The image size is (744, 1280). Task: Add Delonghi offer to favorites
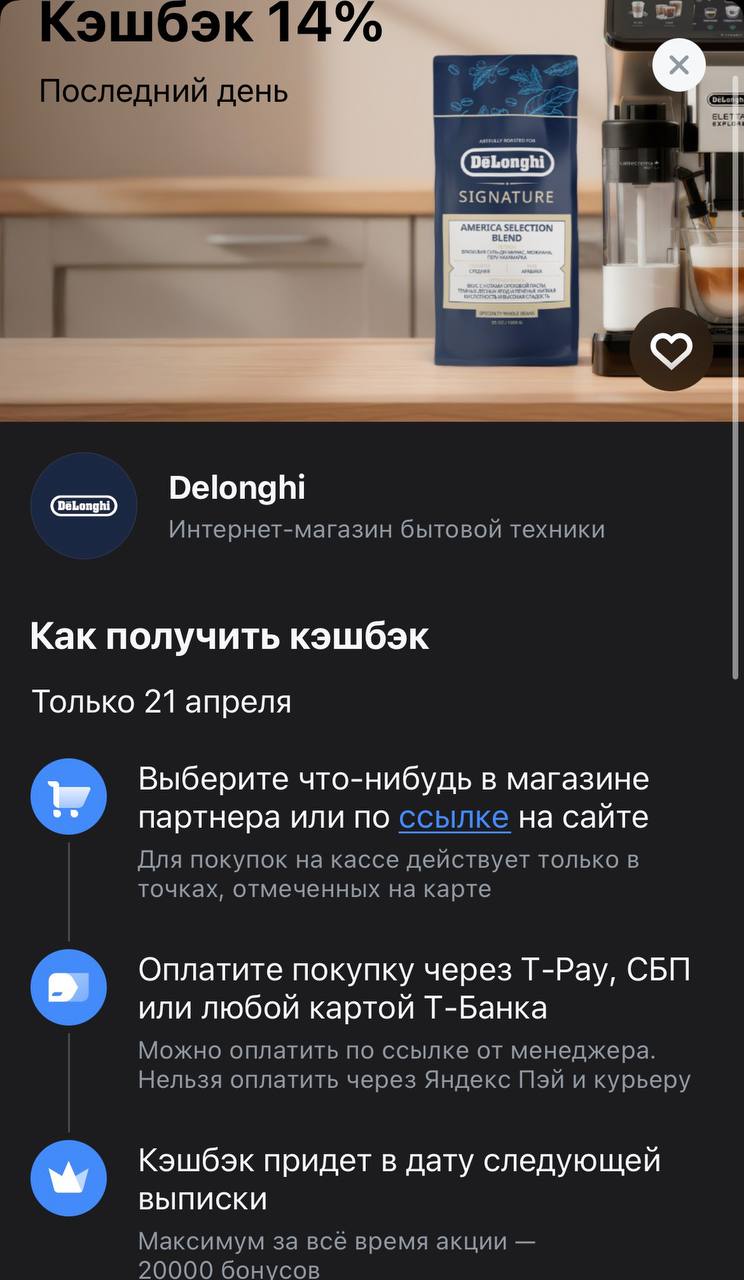671,350
